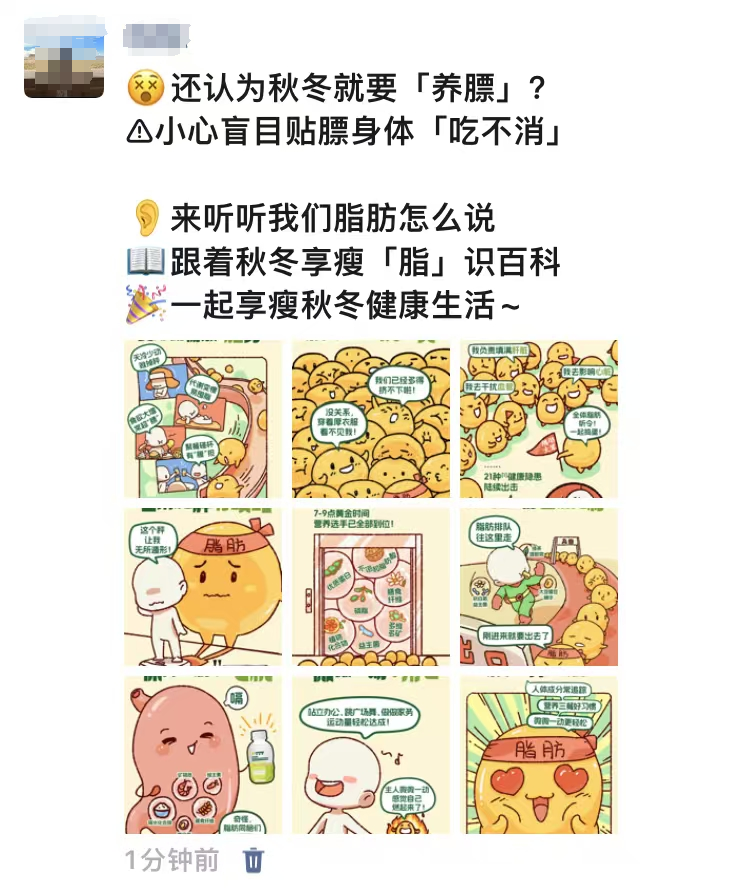Open the 脂肪排队往这里走 image
Screen dimensions: 750x896
(x=539, y=587)
